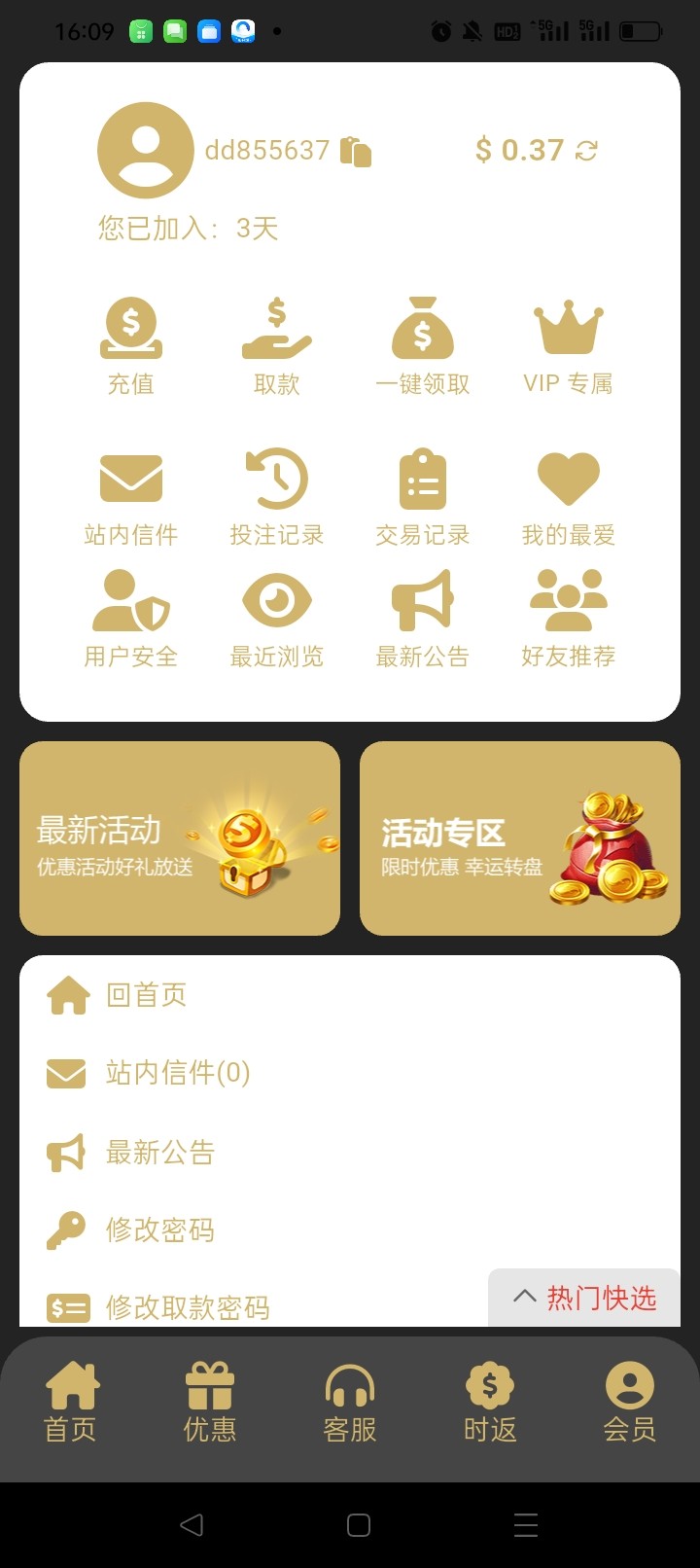700x1568 pixels.
Task: Open 充值 deposit option
Action: tap(131, 346)
